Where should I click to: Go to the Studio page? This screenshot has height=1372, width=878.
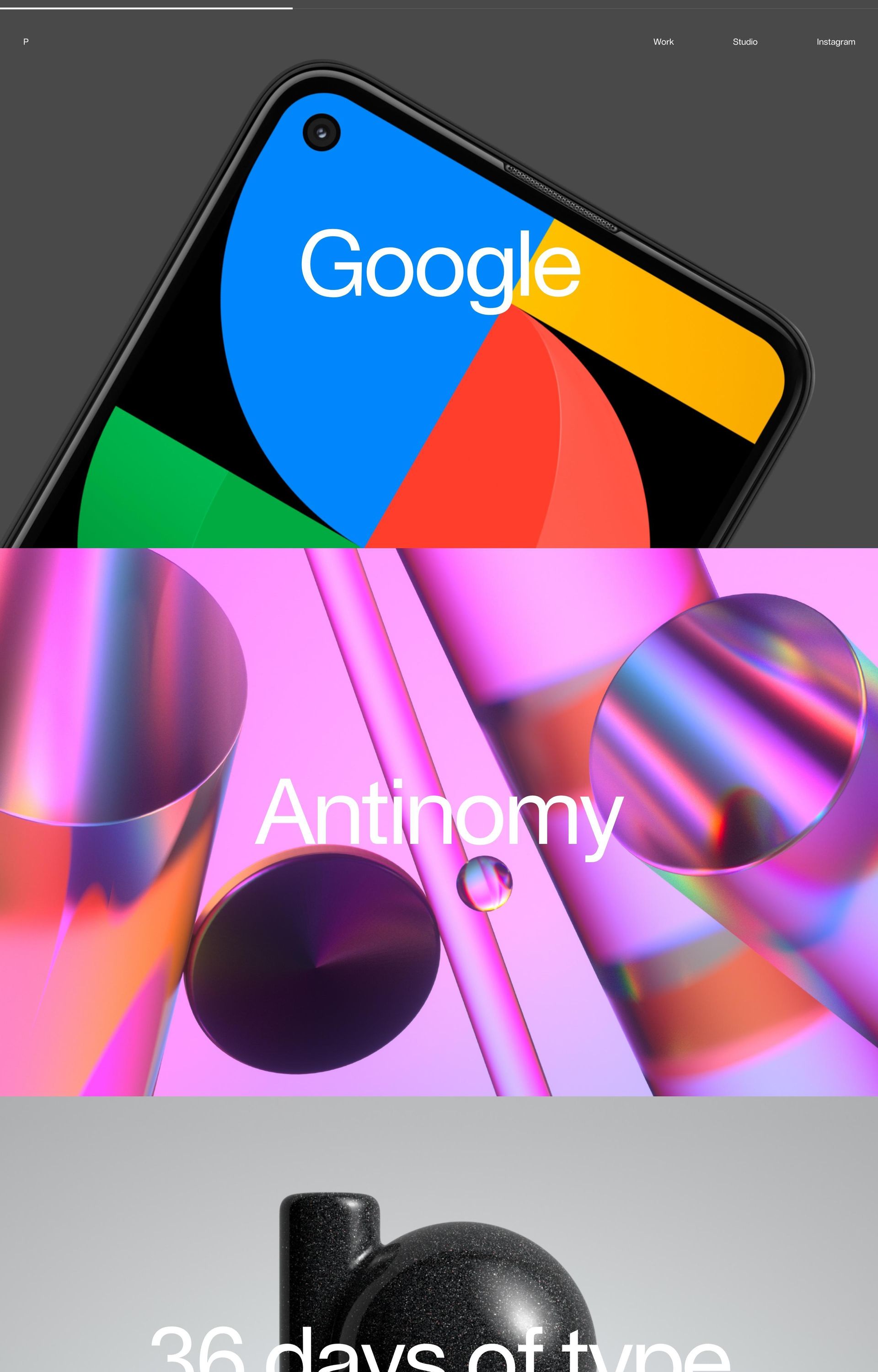[x=744, y=42]
